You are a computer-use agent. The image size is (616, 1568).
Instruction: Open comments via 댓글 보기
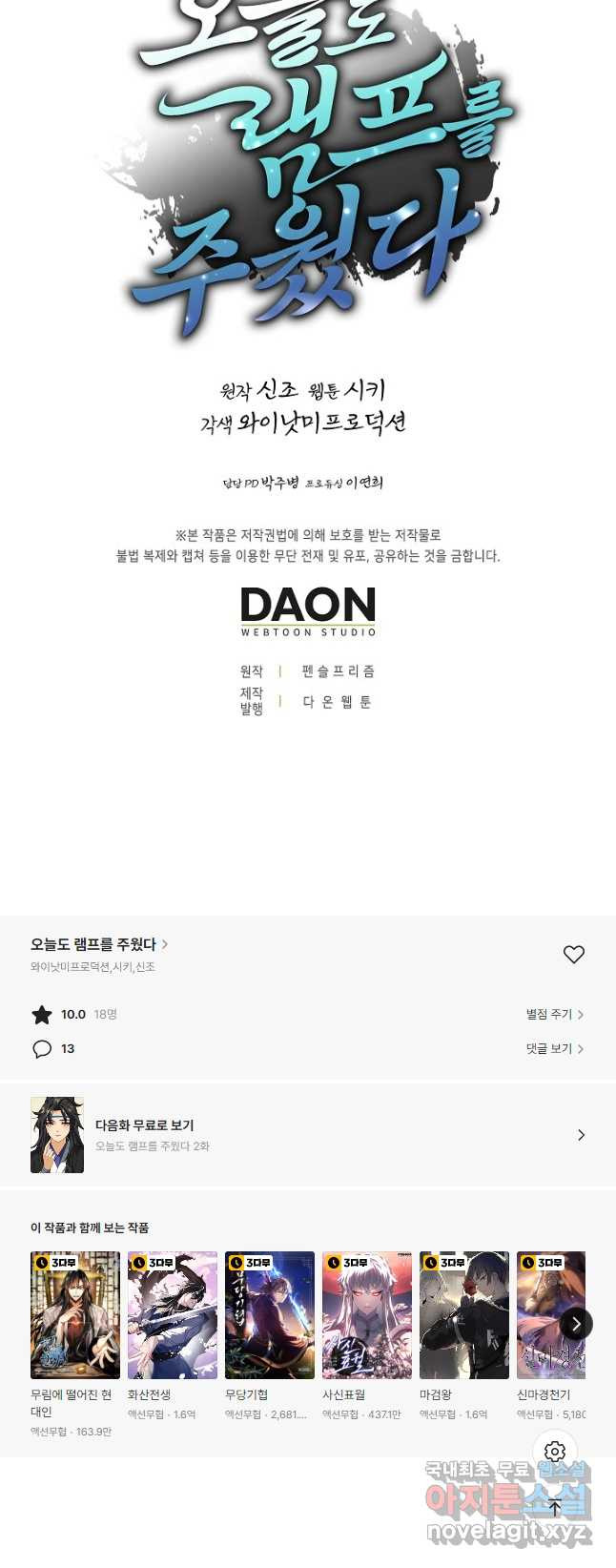click(x=554, y=1048)
